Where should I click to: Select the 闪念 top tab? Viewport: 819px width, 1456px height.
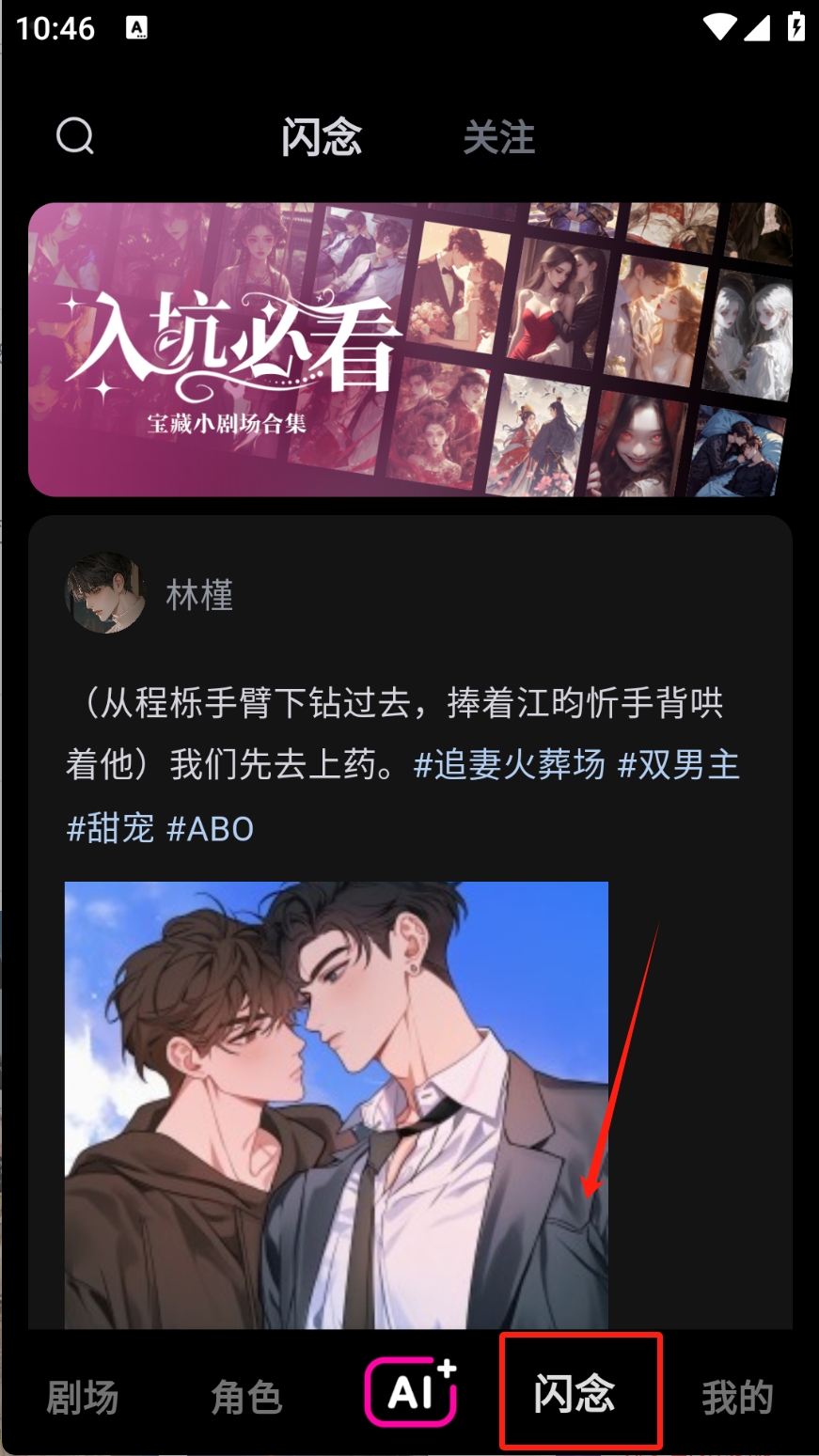(322, 138)
